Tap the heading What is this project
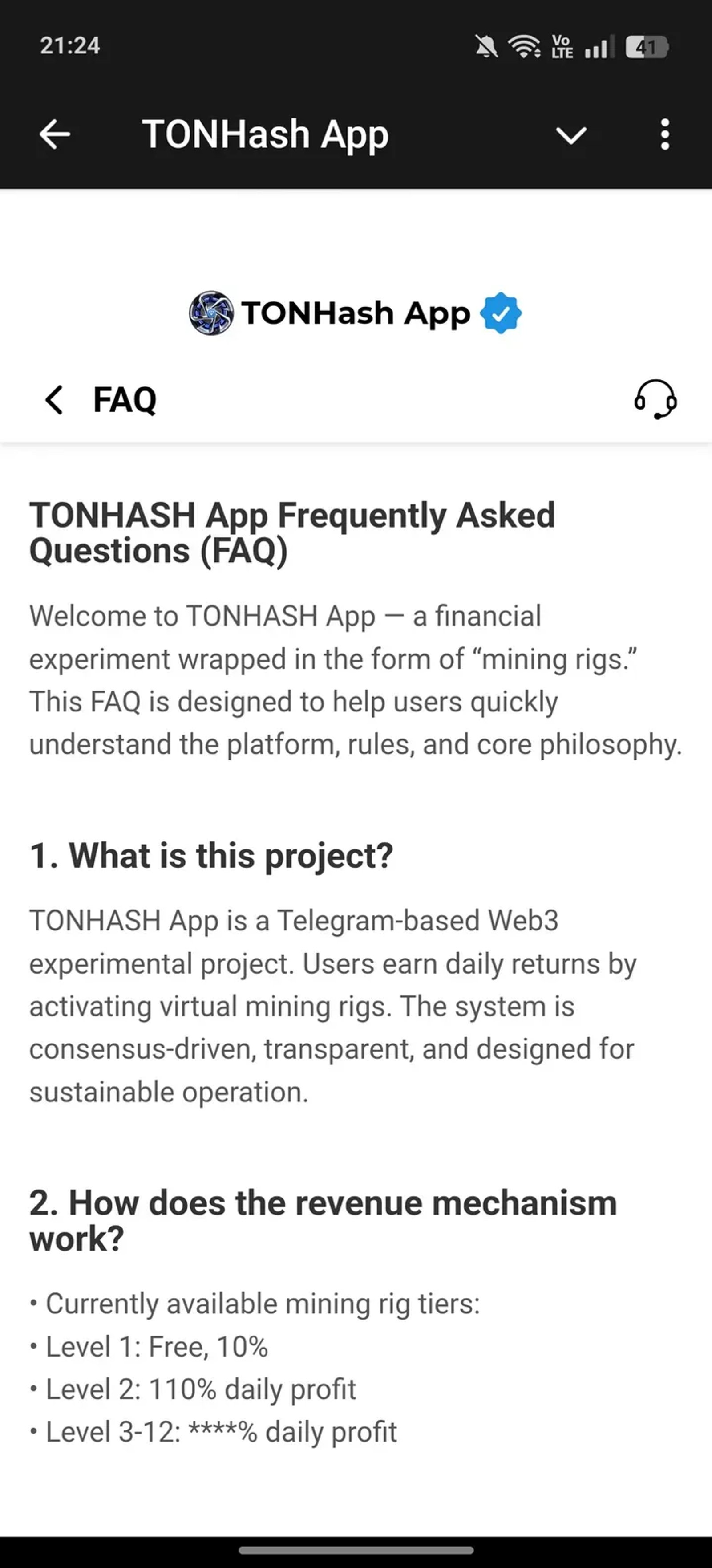The width and height of the screenshot is (712, 1568). pyautogui.click(x=212, y=855)
